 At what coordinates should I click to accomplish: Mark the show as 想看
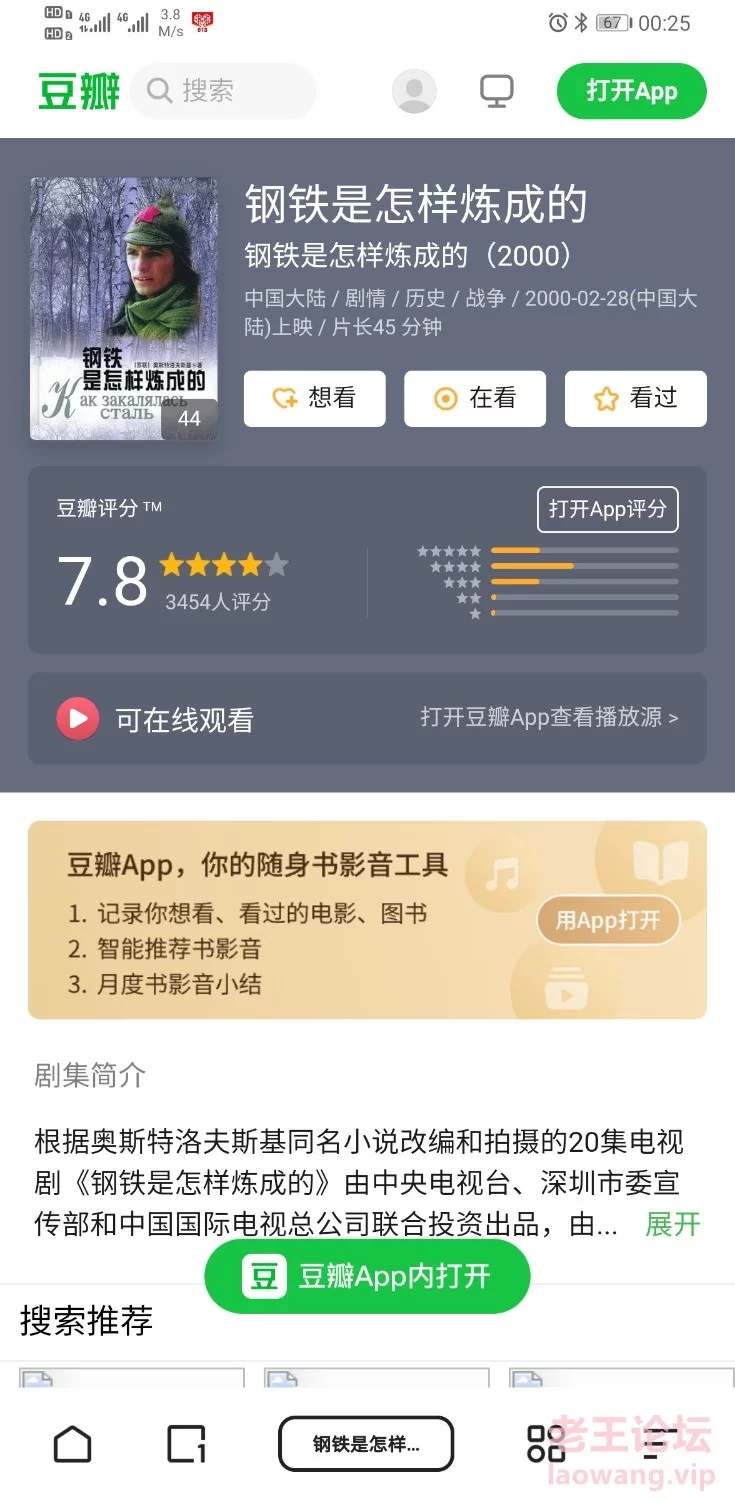tap(315, 398)
